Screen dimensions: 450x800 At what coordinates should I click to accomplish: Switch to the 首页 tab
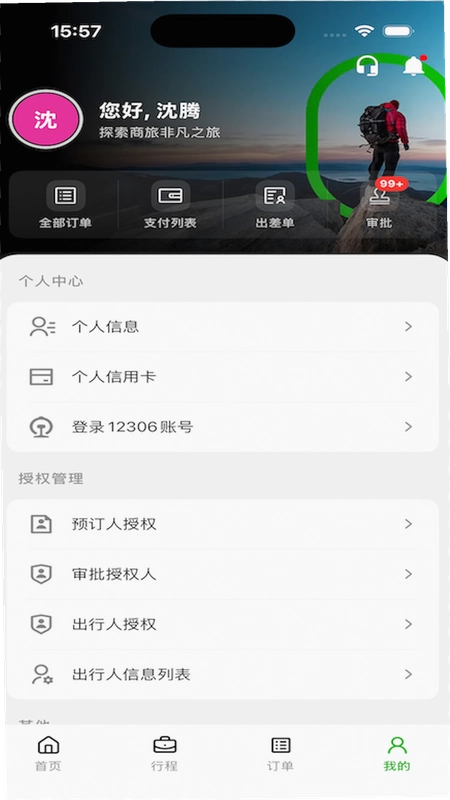[48, 753]
